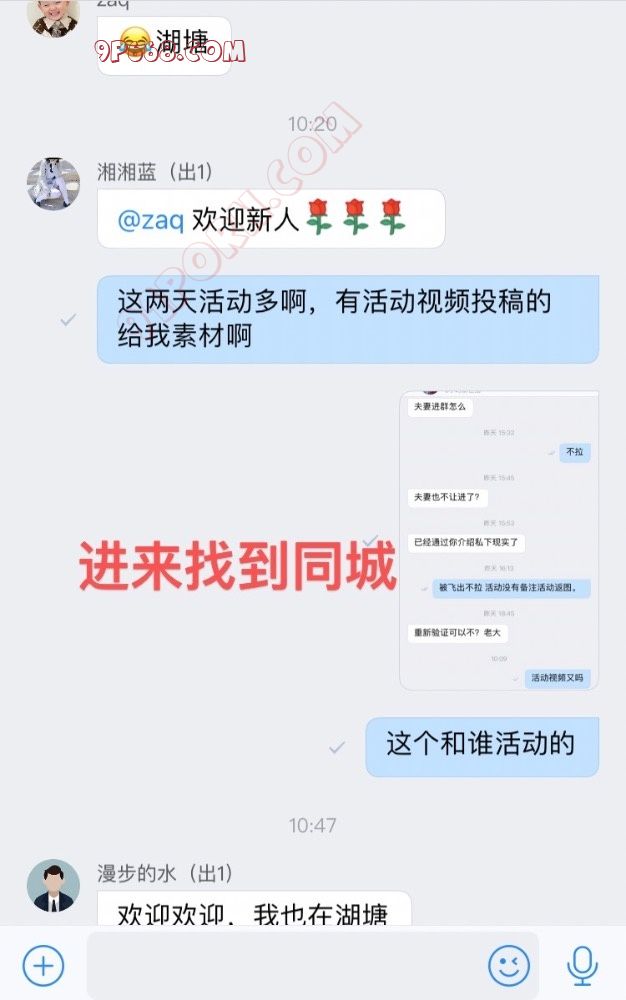Open 湘湘蓝's profile avatar
Image resolution: width=626 pixels, height=1000 pixels.
click(53, 185)
